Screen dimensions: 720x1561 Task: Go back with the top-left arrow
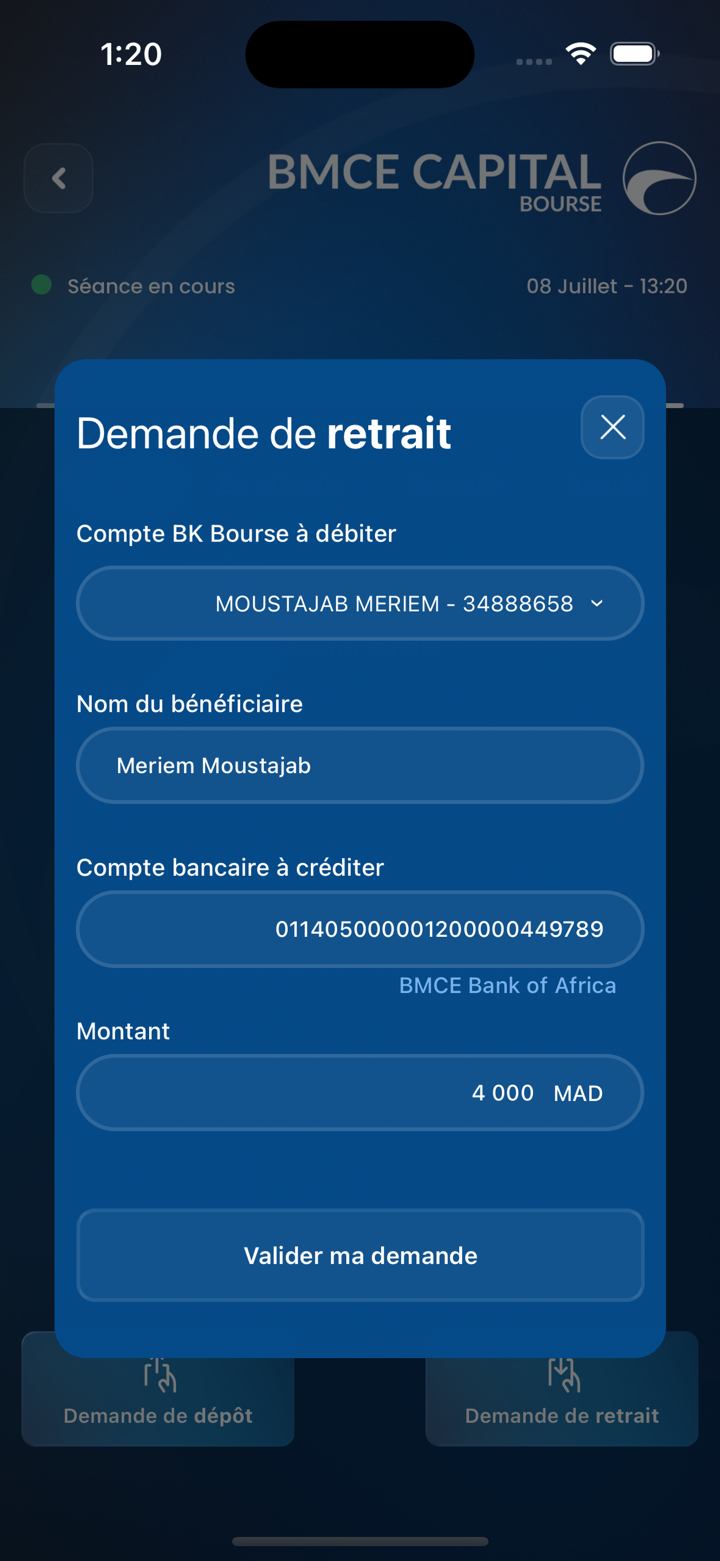[59, 178]
